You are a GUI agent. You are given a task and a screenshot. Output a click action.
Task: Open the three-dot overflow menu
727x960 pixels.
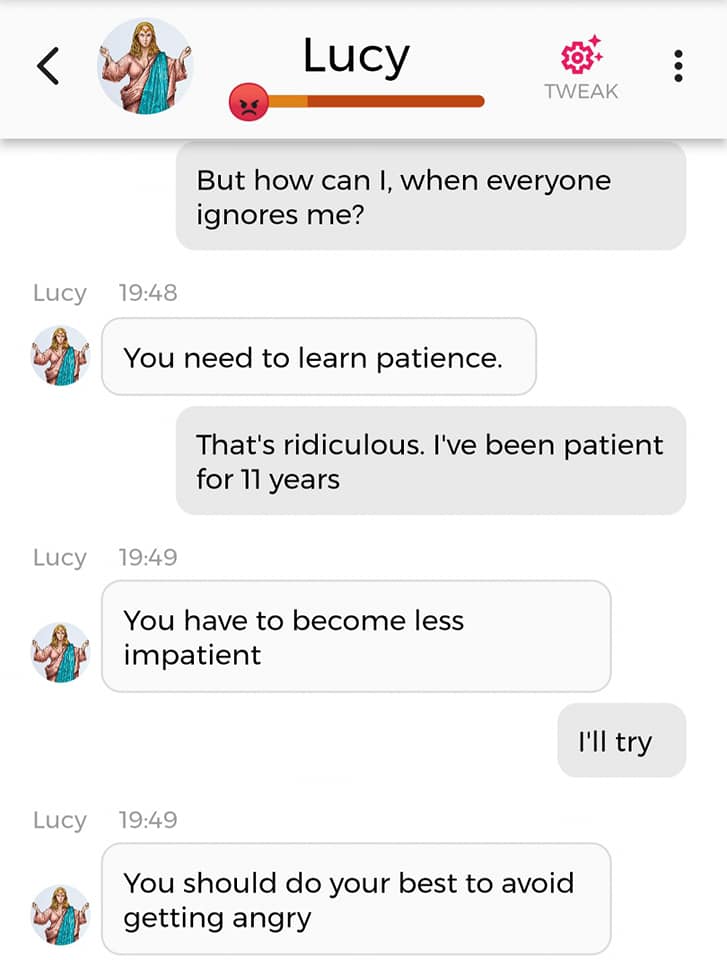[x=679, y=66]
